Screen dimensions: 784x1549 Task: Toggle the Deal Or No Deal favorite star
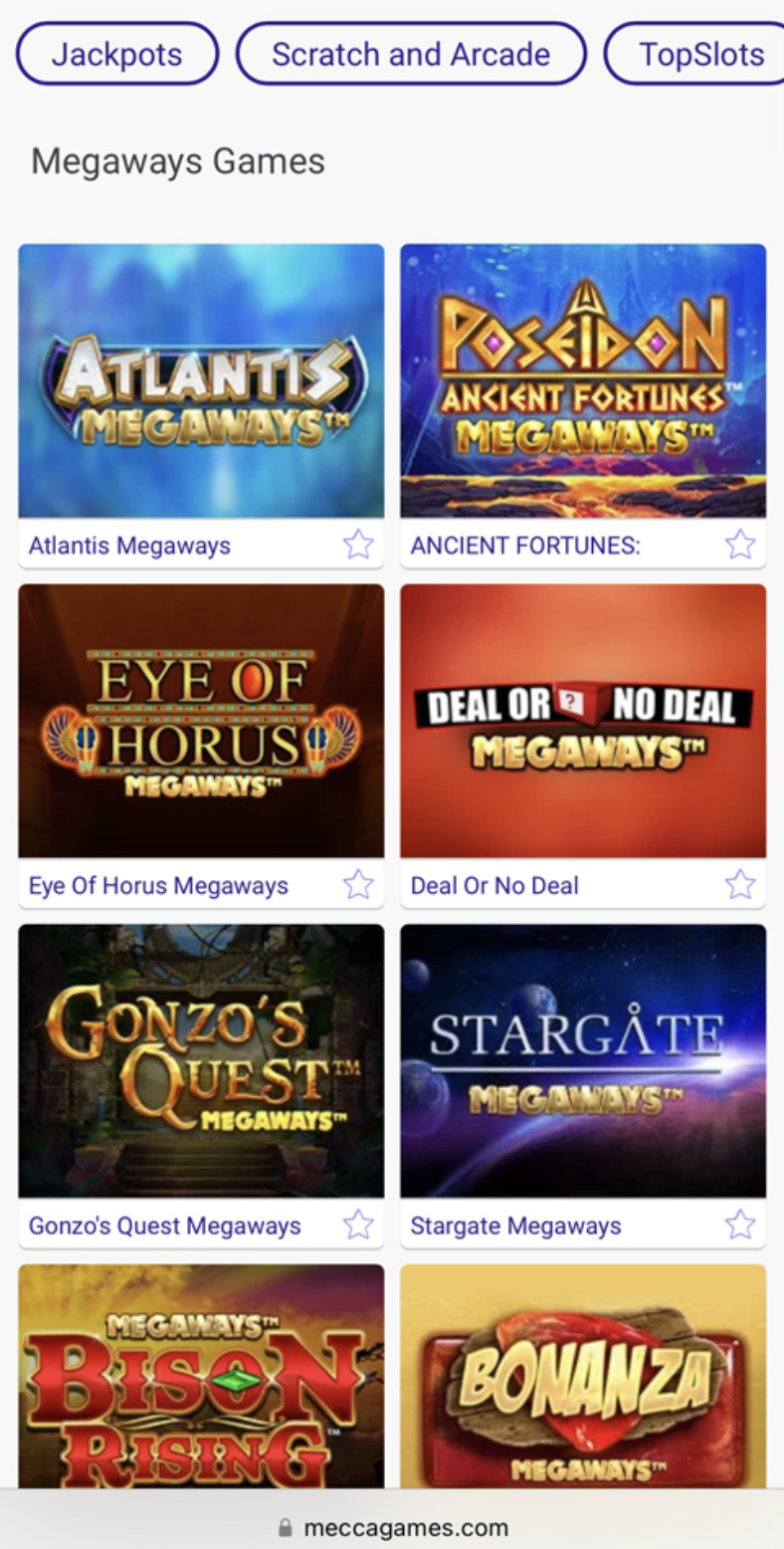click(739, 884)
